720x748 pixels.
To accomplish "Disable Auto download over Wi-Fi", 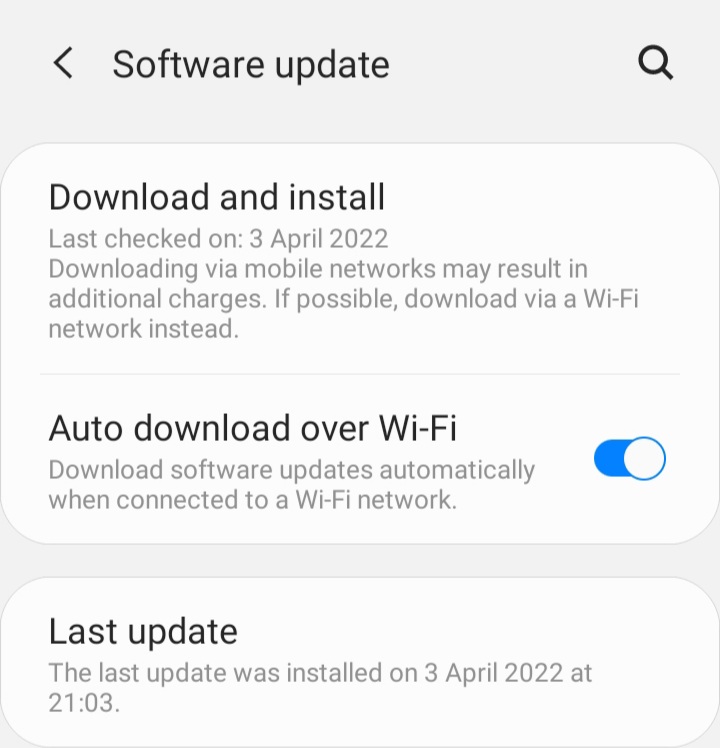I will click(x=629, y=459).
